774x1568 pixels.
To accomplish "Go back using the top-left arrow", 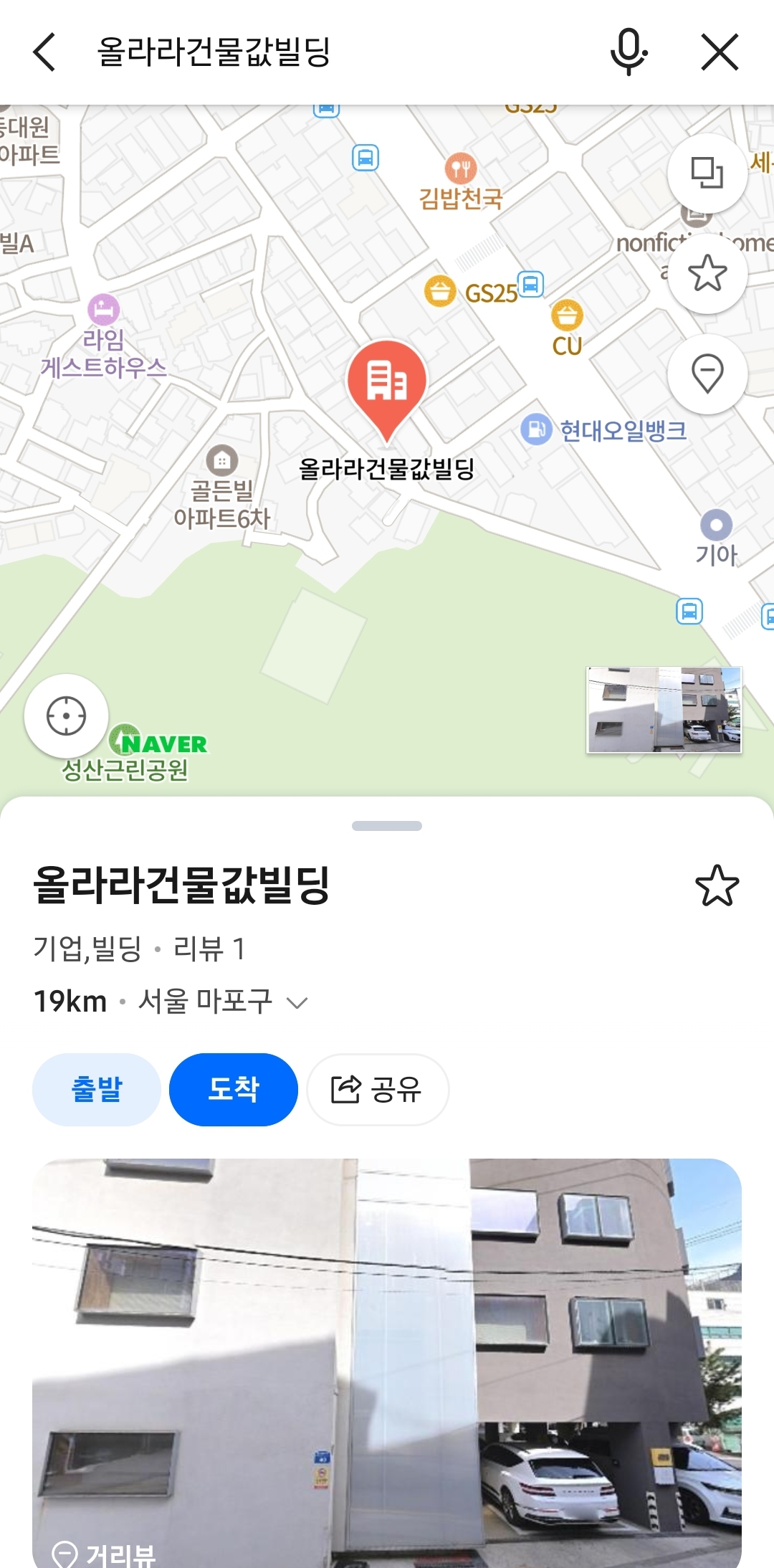I will [44, 52].
